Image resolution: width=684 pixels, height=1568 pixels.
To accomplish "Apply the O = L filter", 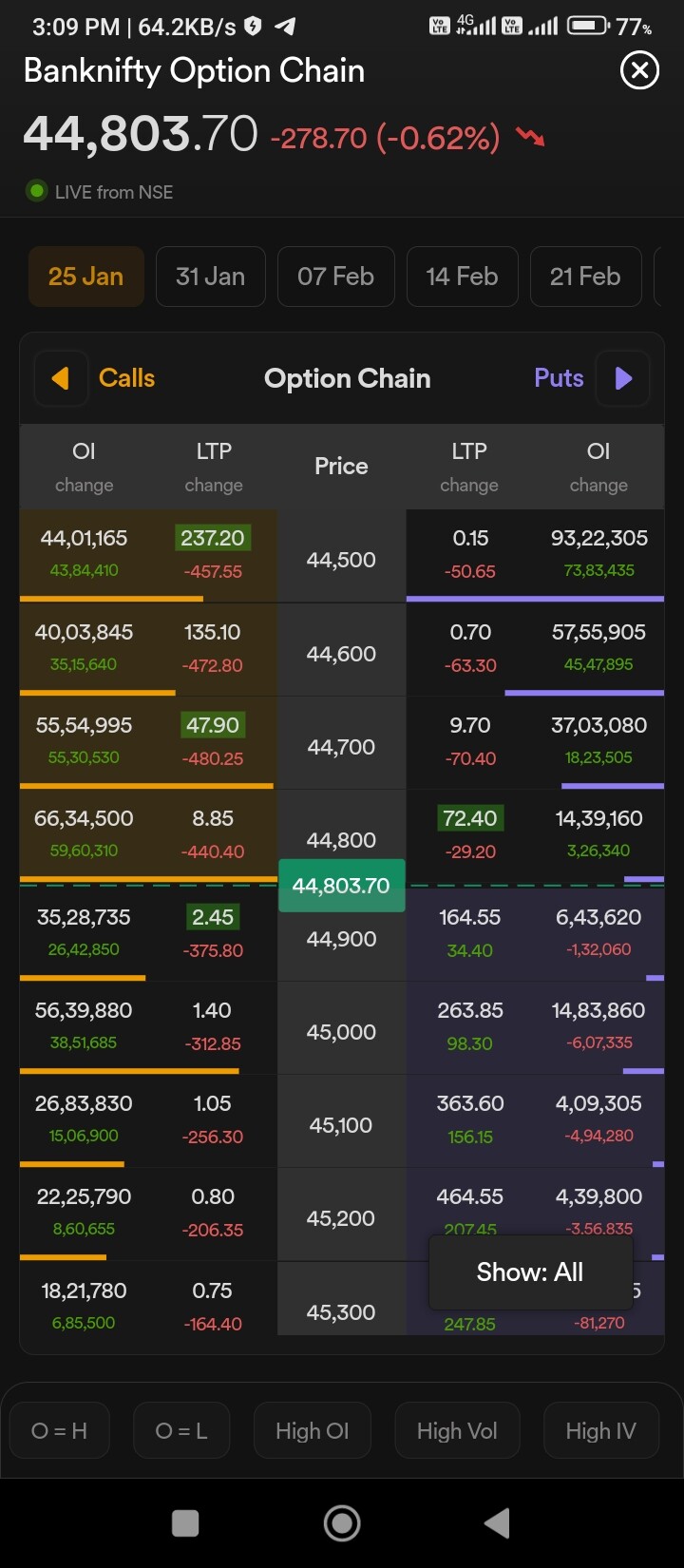I will point(181,1431).
